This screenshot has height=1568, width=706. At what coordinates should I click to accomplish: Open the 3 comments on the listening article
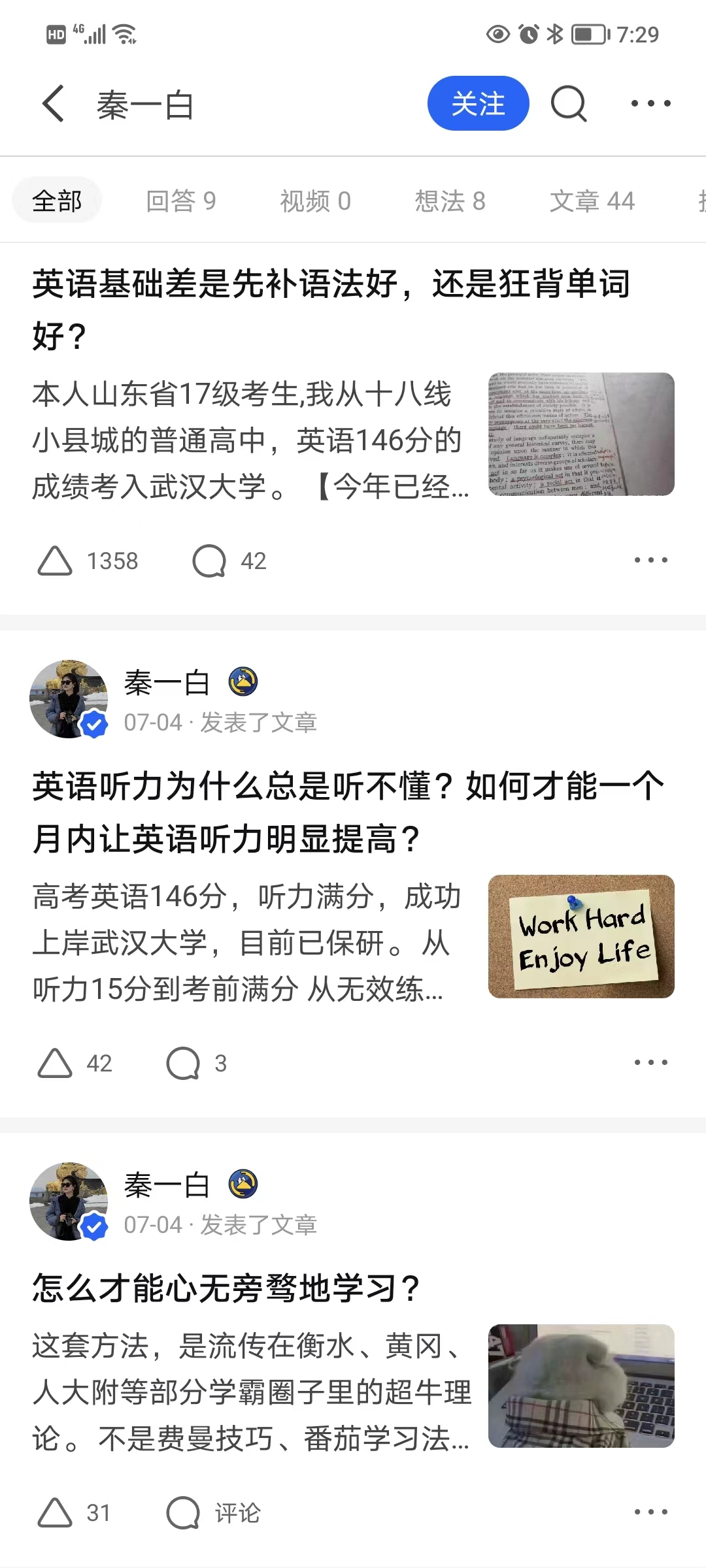click(184, 1064)
